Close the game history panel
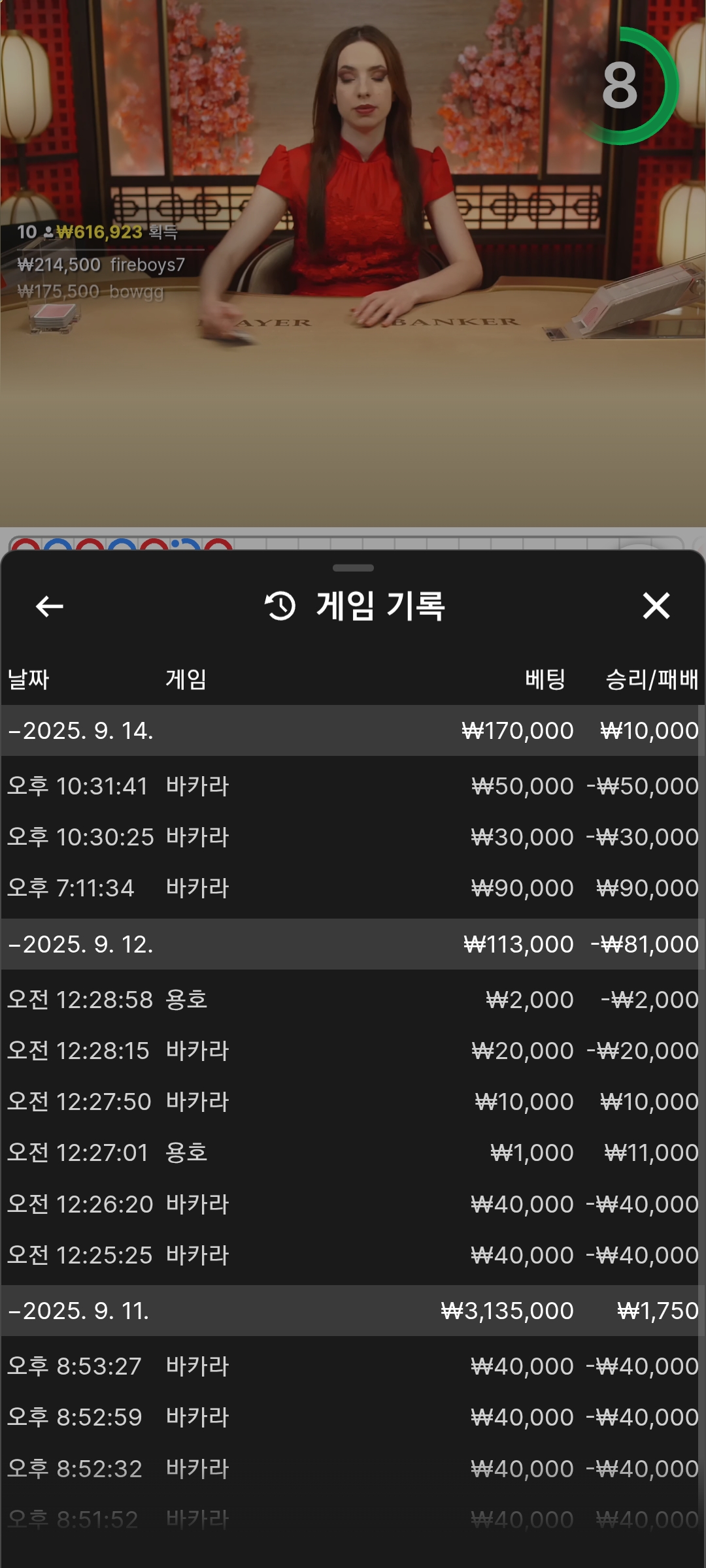Viewport: 706px width, 1568px height. coord(656,606)
